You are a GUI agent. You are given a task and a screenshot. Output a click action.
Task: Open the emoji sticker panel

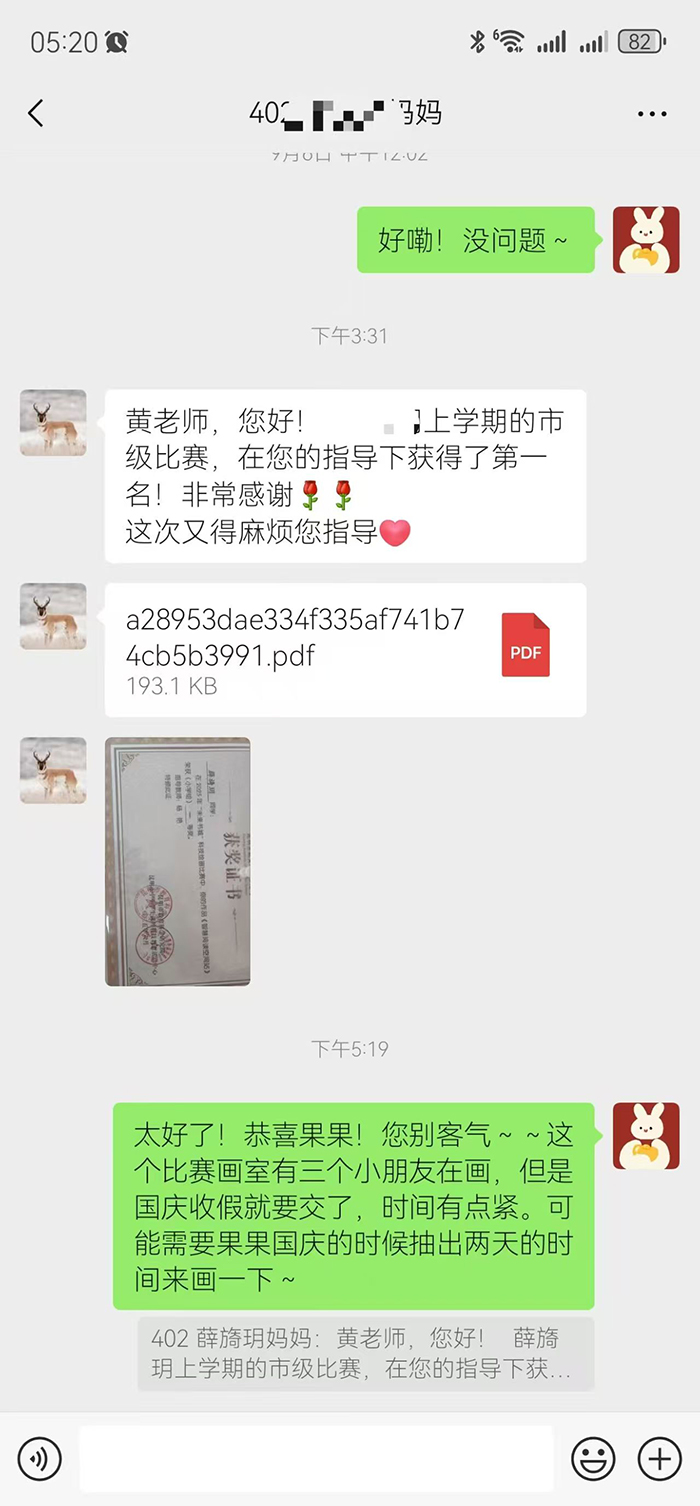593,1459
